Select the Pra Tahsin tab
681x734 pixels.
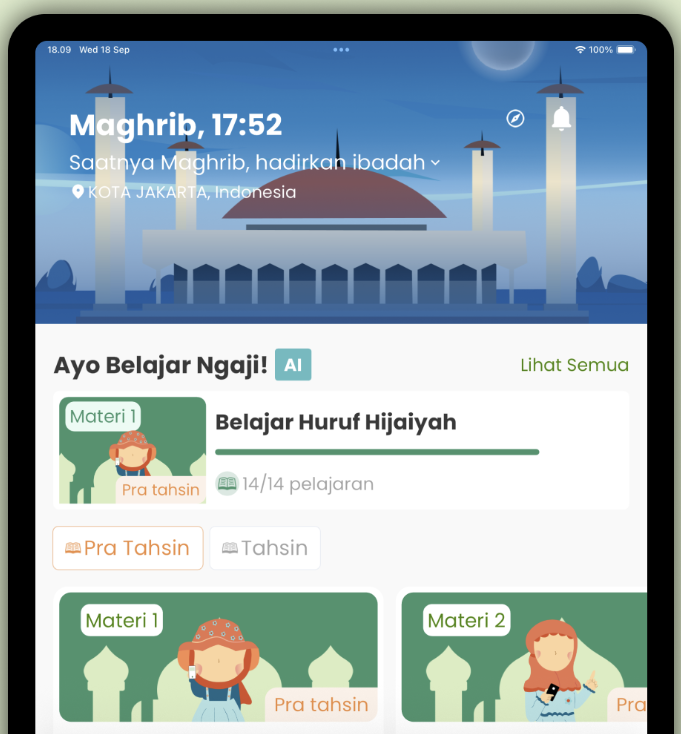click(128, 548)
